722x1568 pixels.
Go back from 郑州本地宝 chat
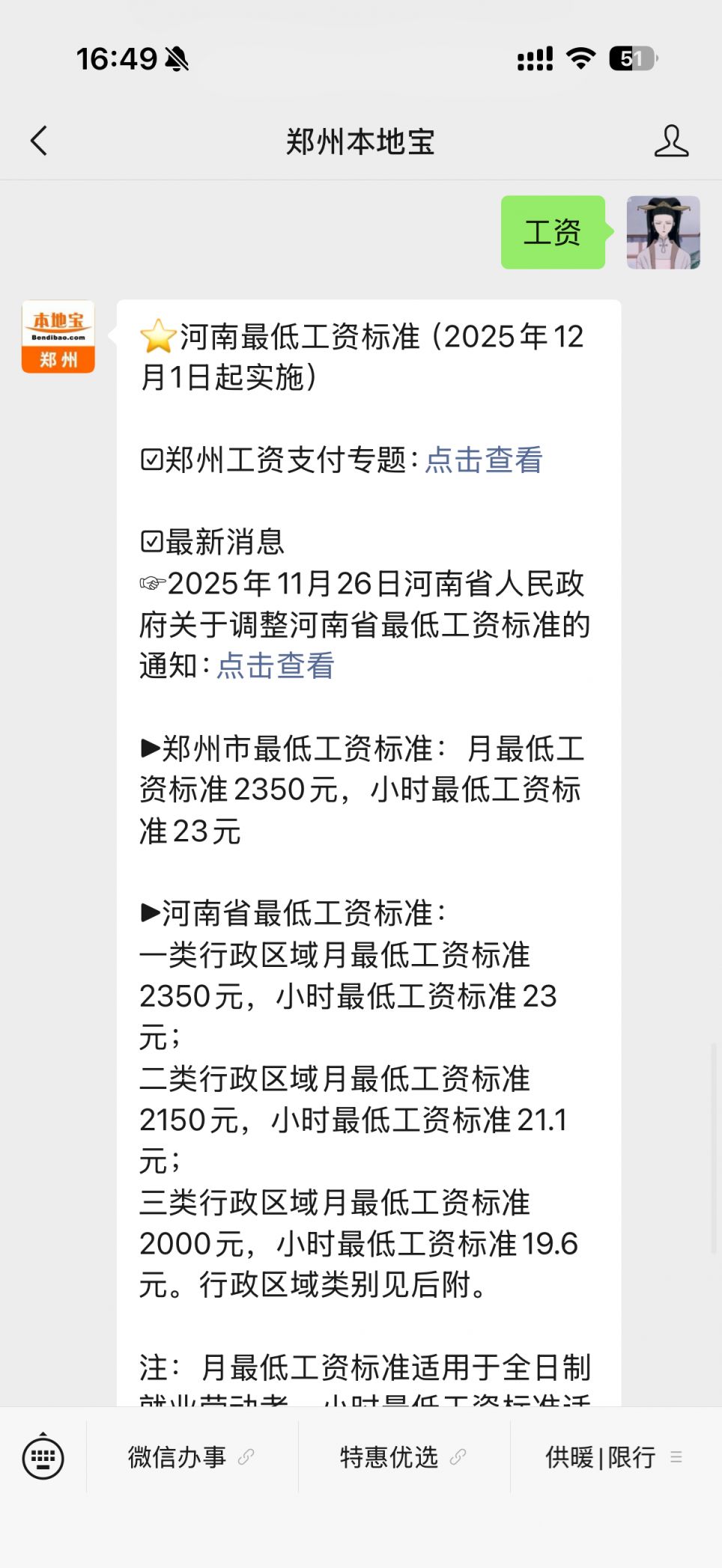[x=39, y=141]
